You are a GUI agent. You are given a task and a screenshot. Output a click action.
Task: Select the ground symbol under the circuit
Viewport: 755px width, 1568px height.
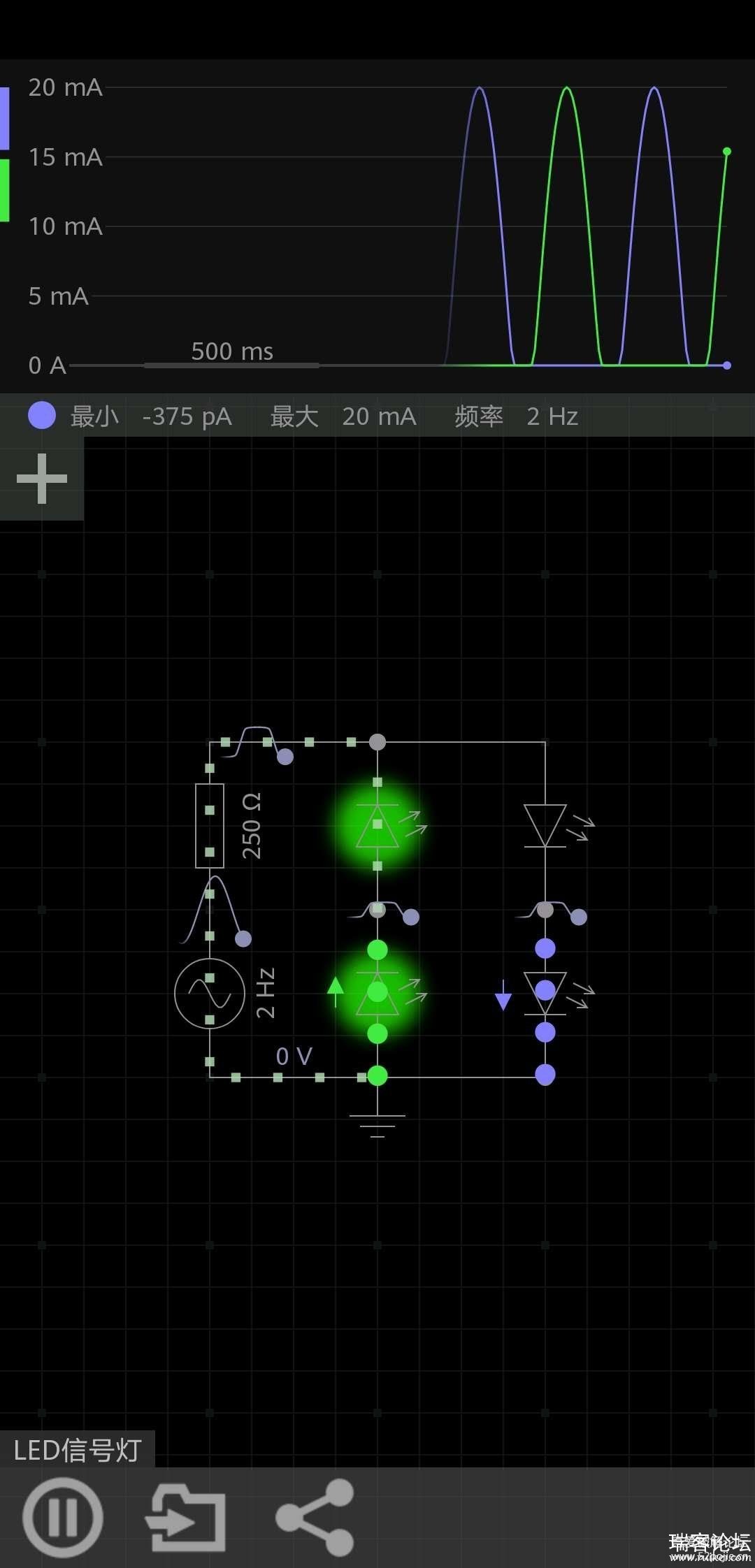377,1120
